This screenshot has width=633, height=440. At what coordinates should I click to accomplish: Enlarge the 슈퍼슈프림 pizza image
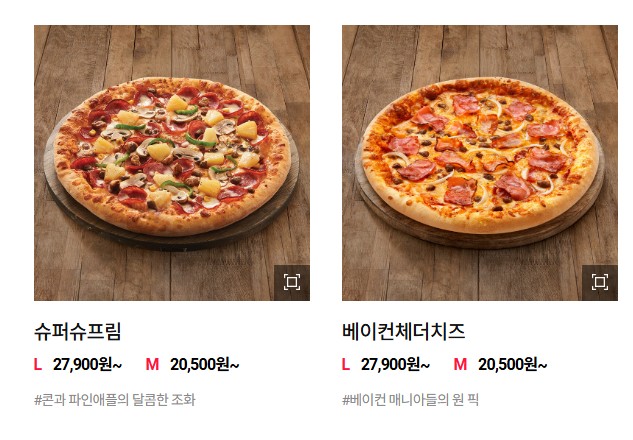[x=292, y=283]
